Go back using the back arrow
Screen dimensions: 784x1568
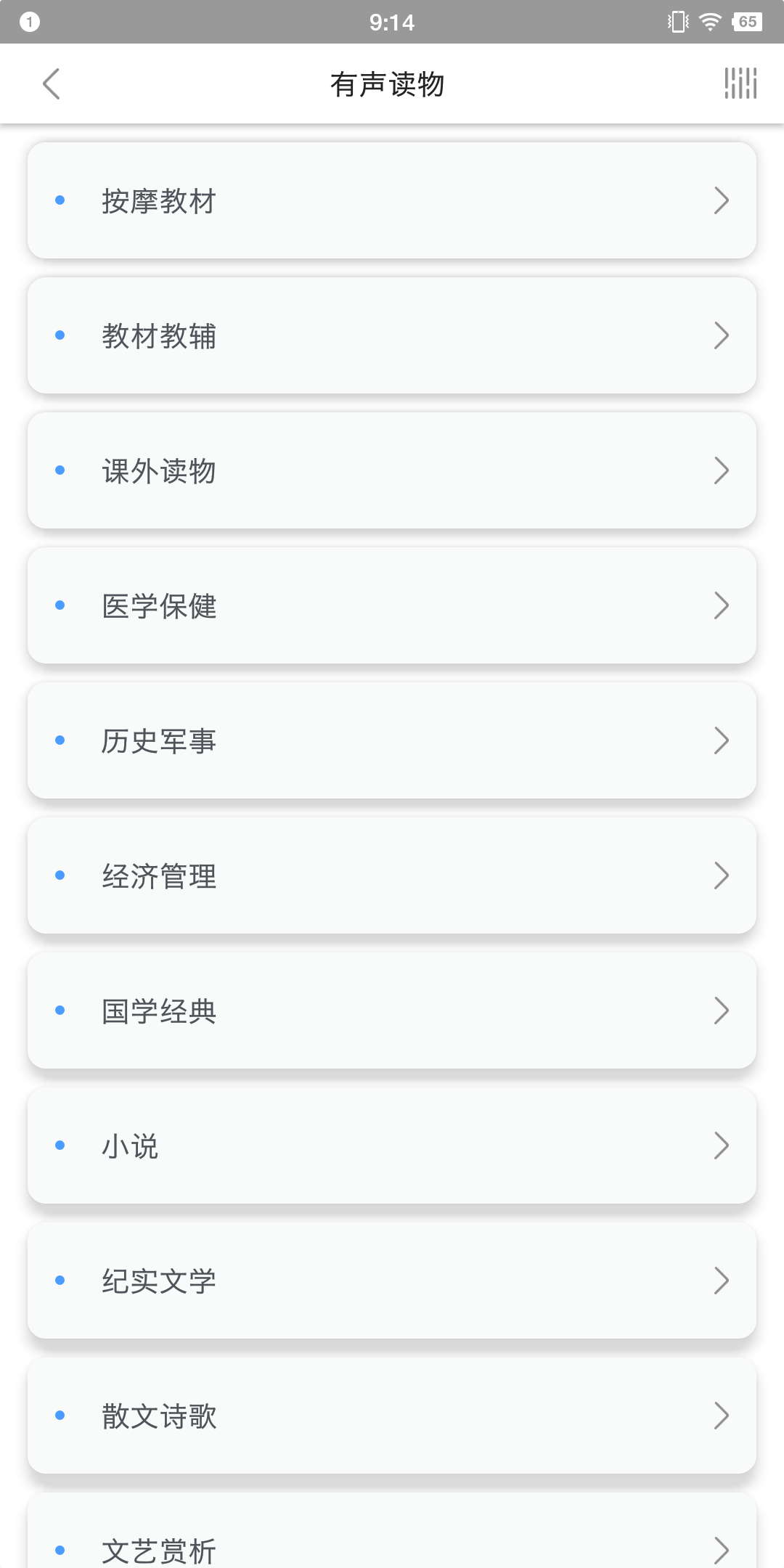(51, 83)
